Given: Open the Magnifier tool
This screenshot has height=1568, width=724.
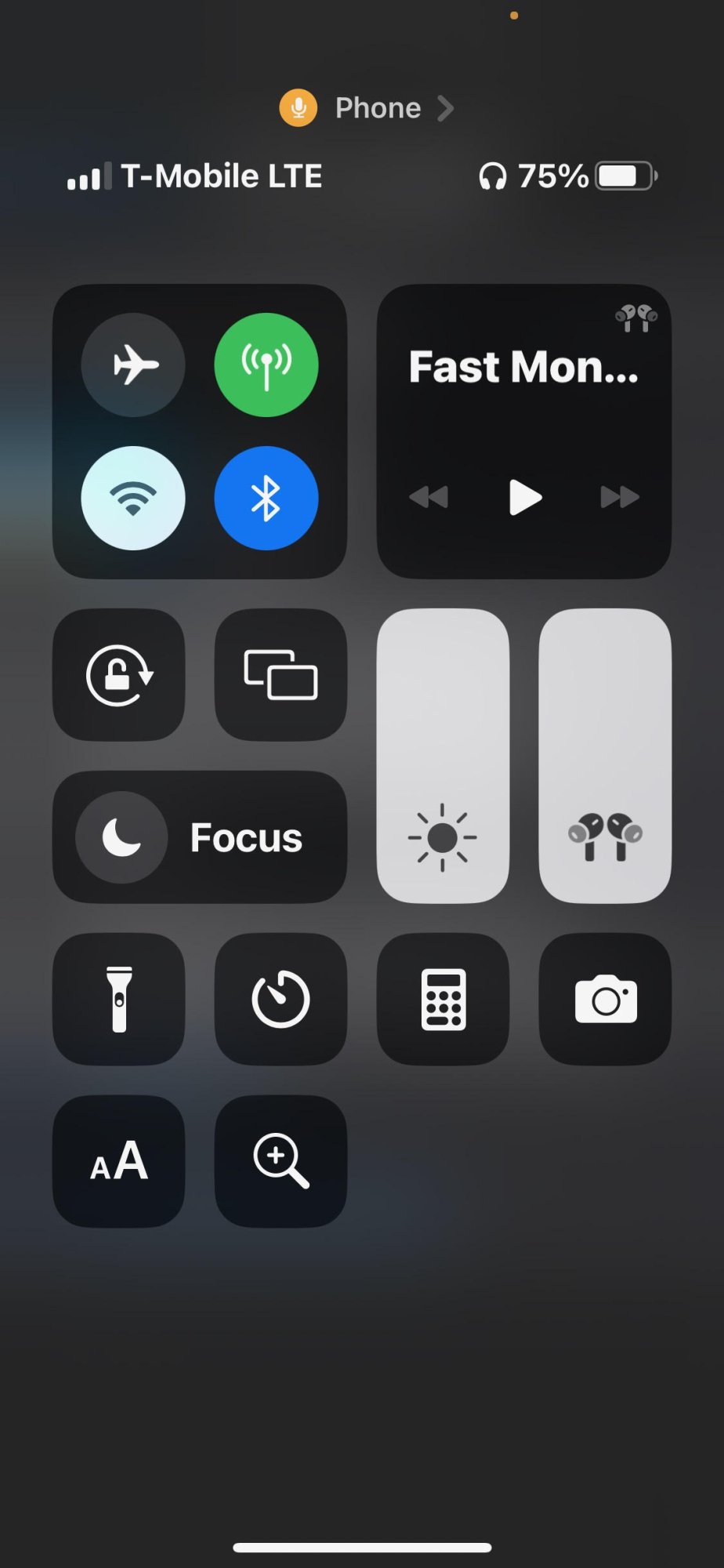Looking at the screenshot, I should pos(280,1160).
